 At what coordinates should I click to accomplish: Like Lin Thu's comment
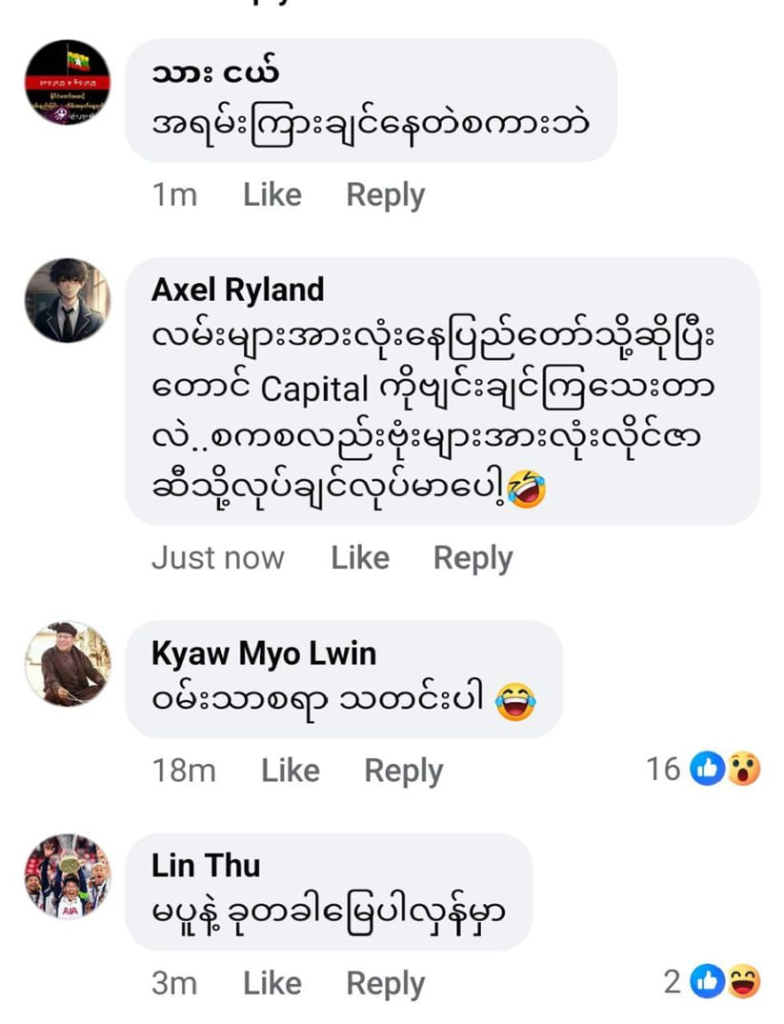(x=272, y=984)
